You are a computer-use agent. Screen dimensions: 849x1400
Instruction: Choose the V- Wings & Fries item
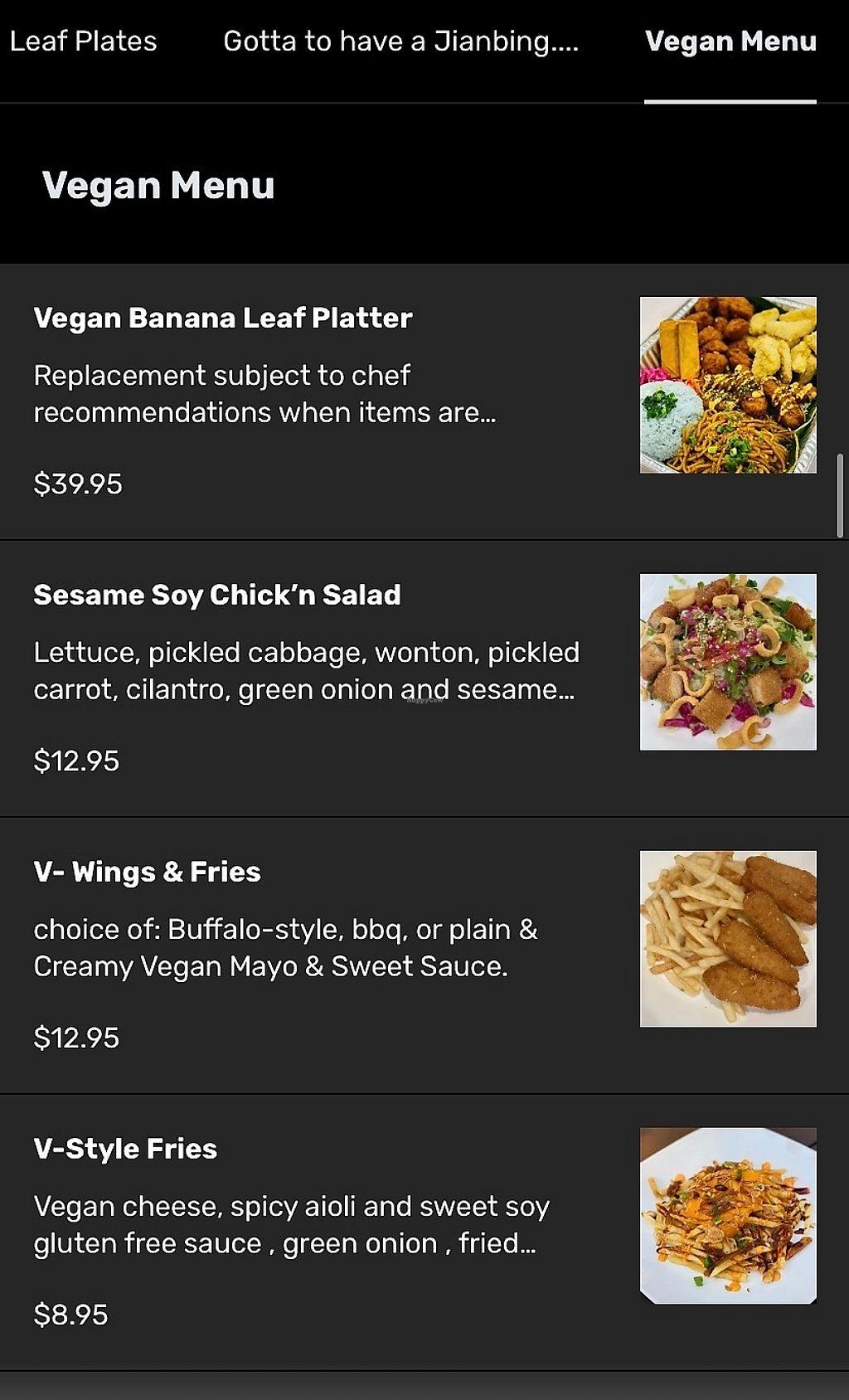(x=148, y=873)
